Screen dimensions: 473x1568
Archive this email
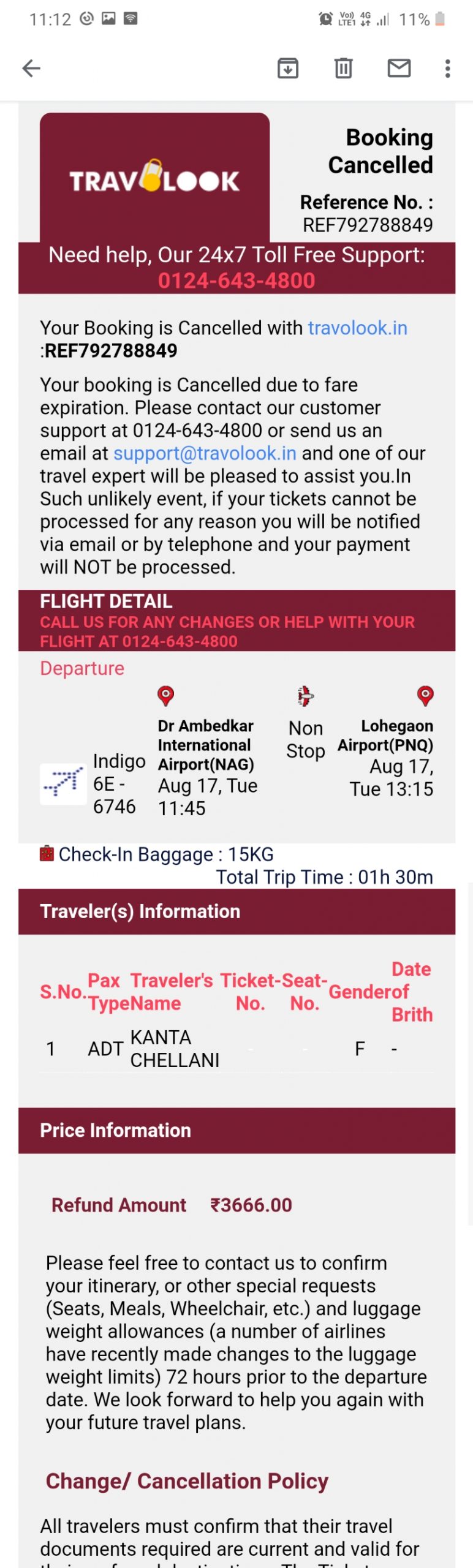[x=288, y=68]
